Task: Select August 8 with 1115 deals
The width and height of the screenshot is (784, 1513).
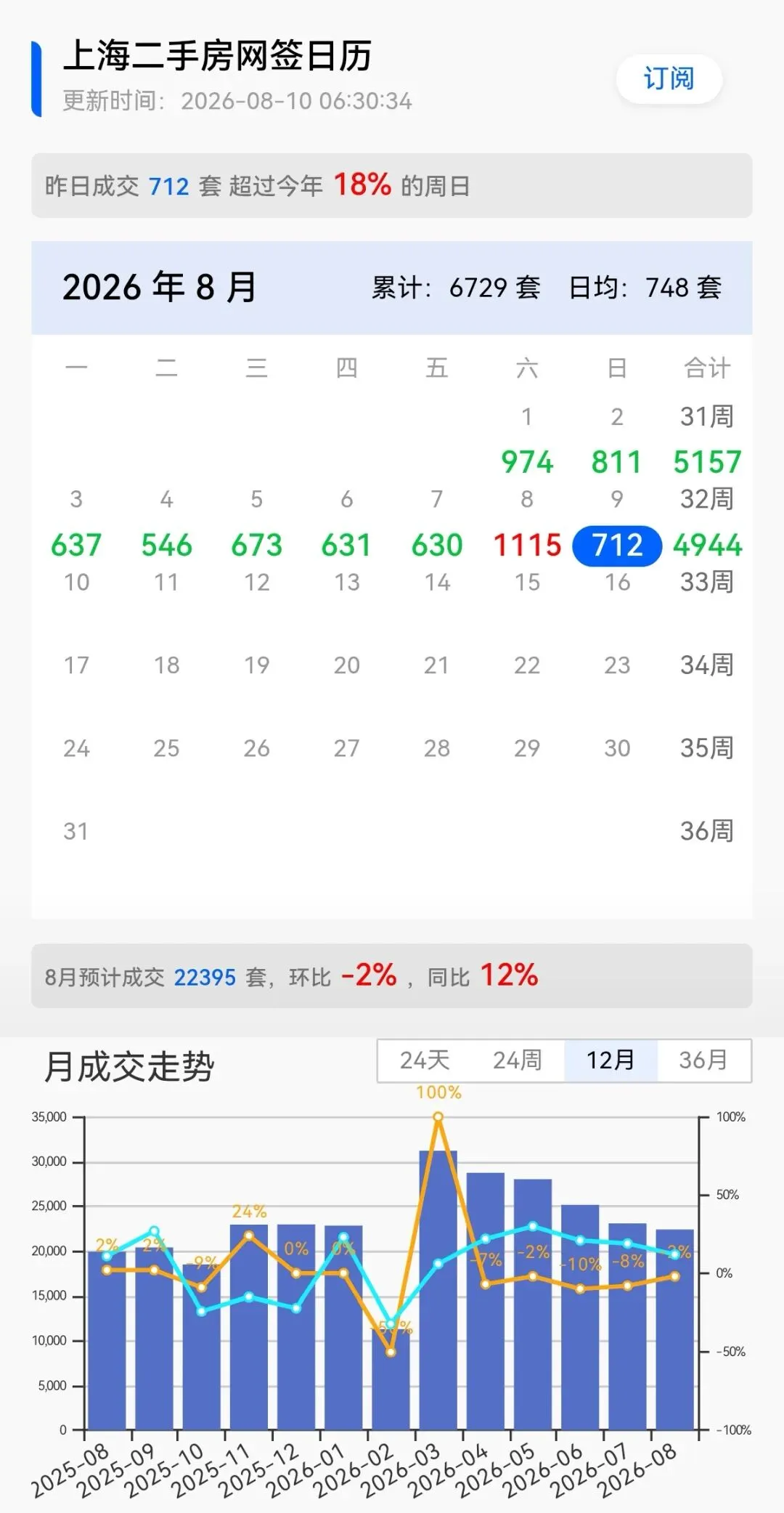Action: coord(527,545)
